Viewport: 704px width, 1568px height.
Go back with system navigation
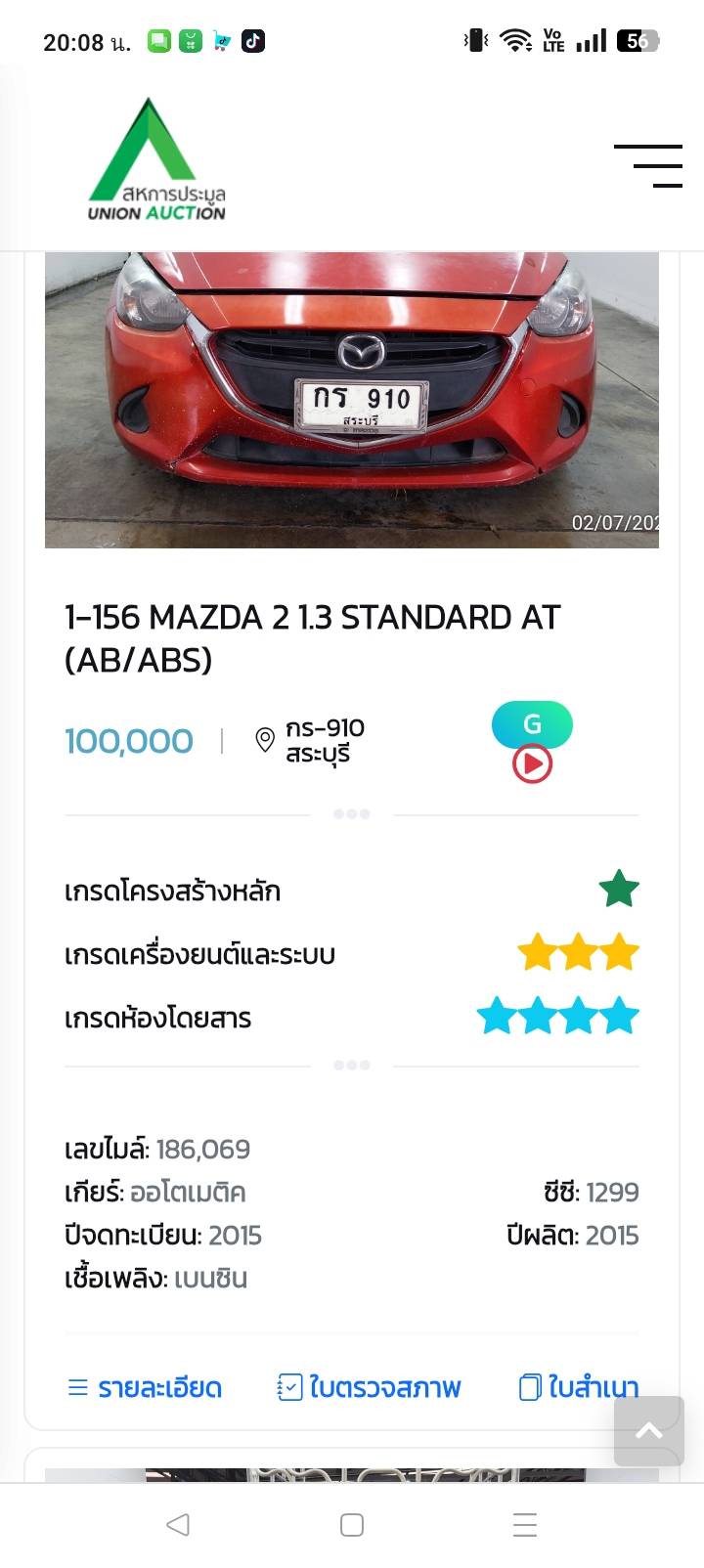click(x=177, y=1525)
